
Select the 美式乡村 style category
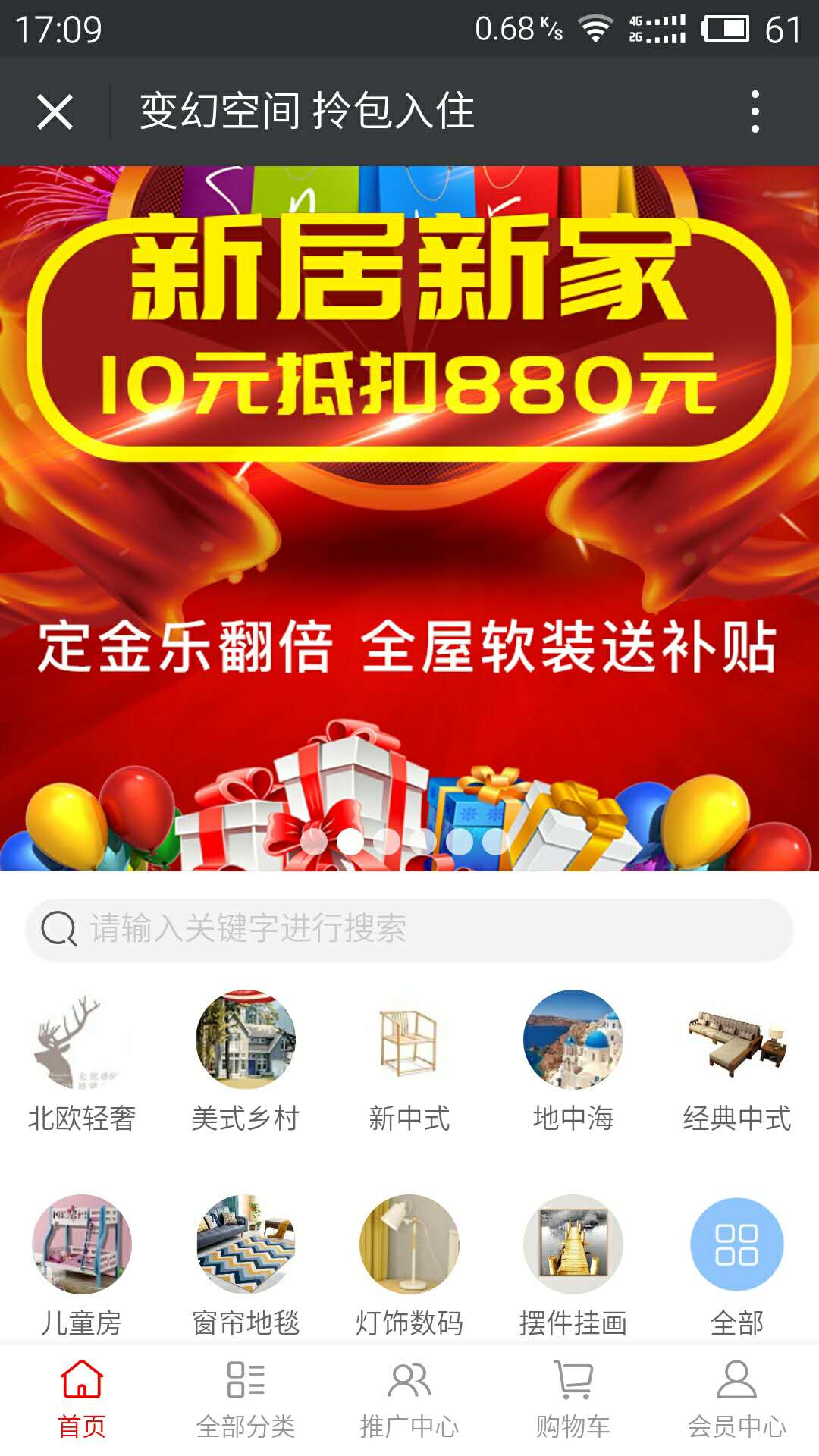tap(244, 1059)
